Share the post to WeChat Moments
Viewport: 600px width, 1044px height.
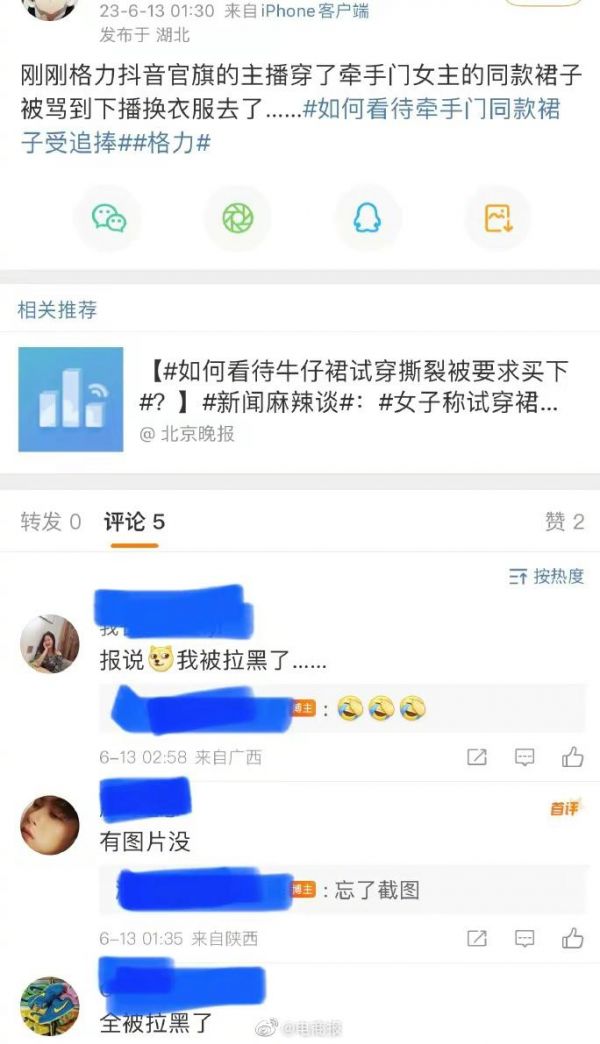[x=237, y=217]
